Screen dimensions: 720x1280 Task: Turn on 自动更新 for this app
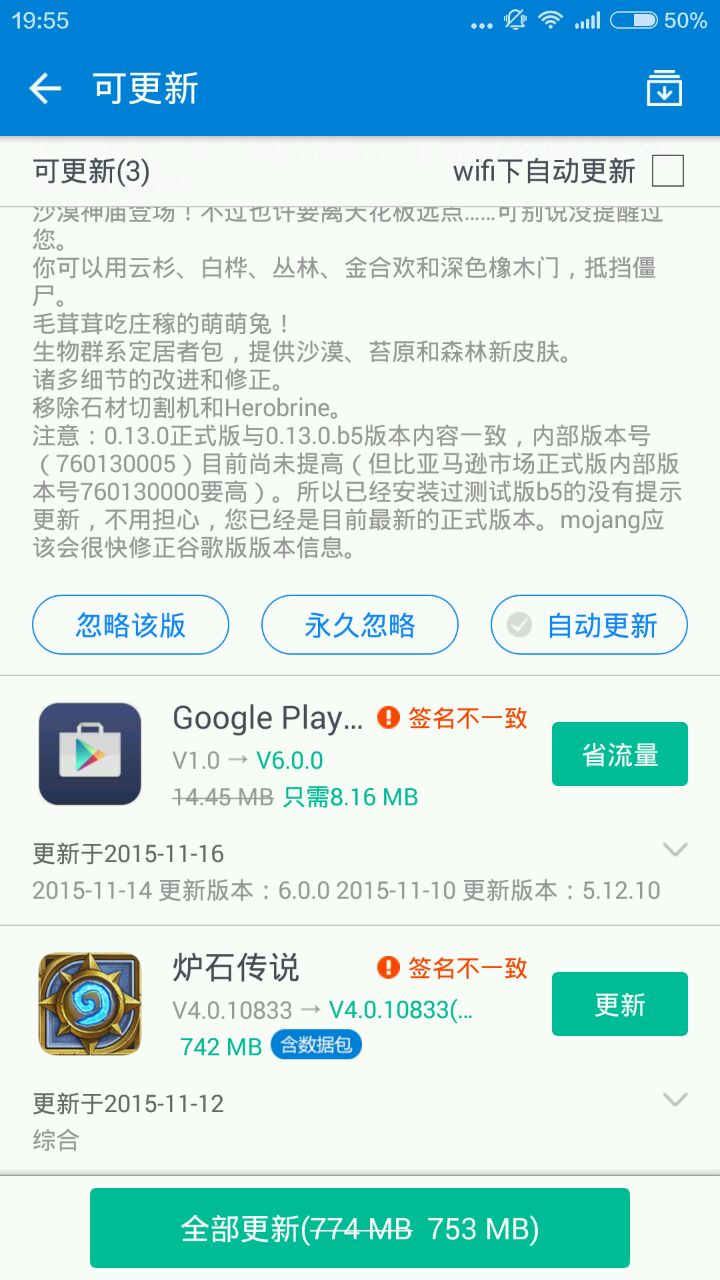(588, 625)
